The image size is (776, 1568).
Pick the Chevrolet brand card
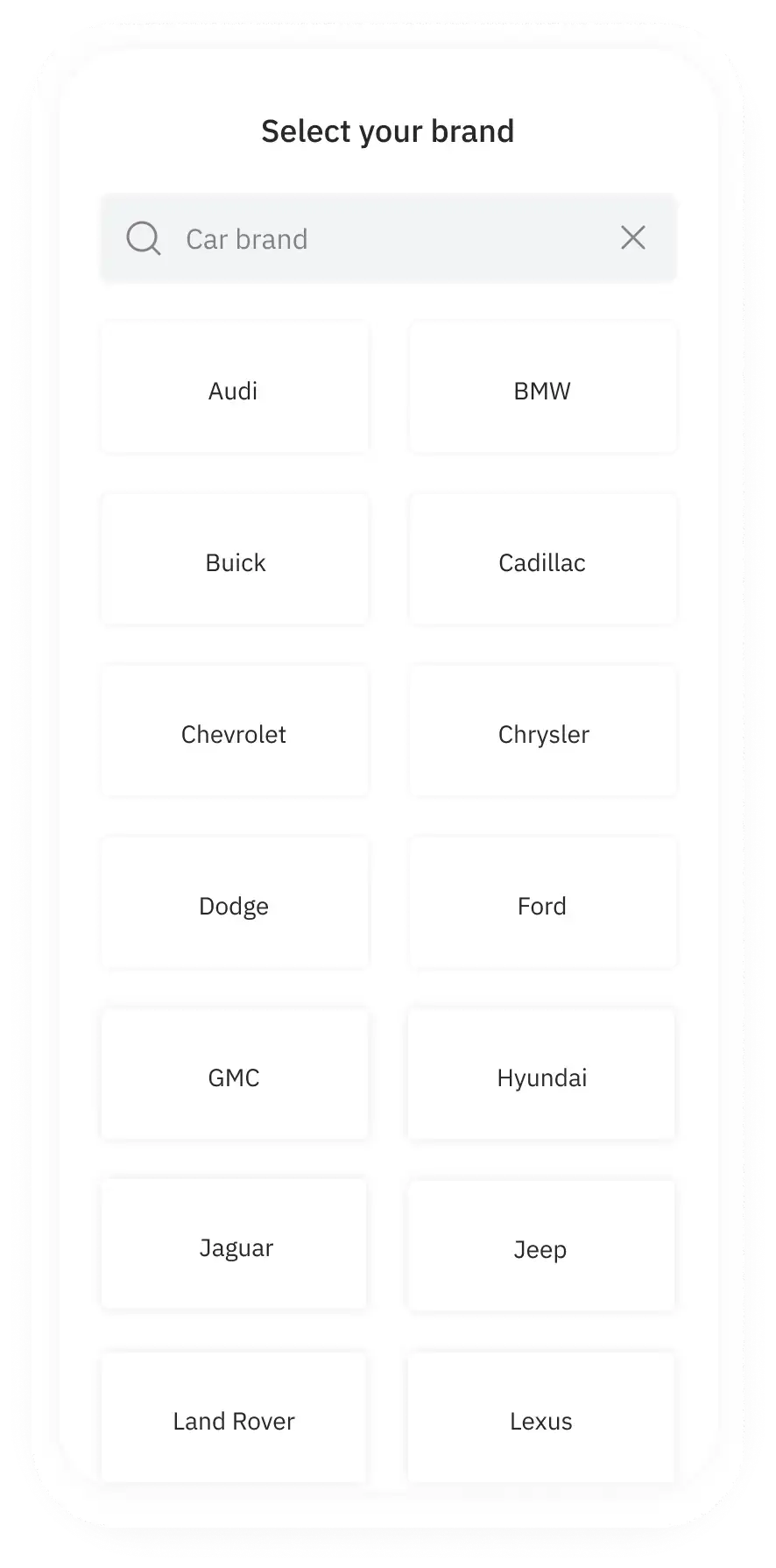pos(234,731)
